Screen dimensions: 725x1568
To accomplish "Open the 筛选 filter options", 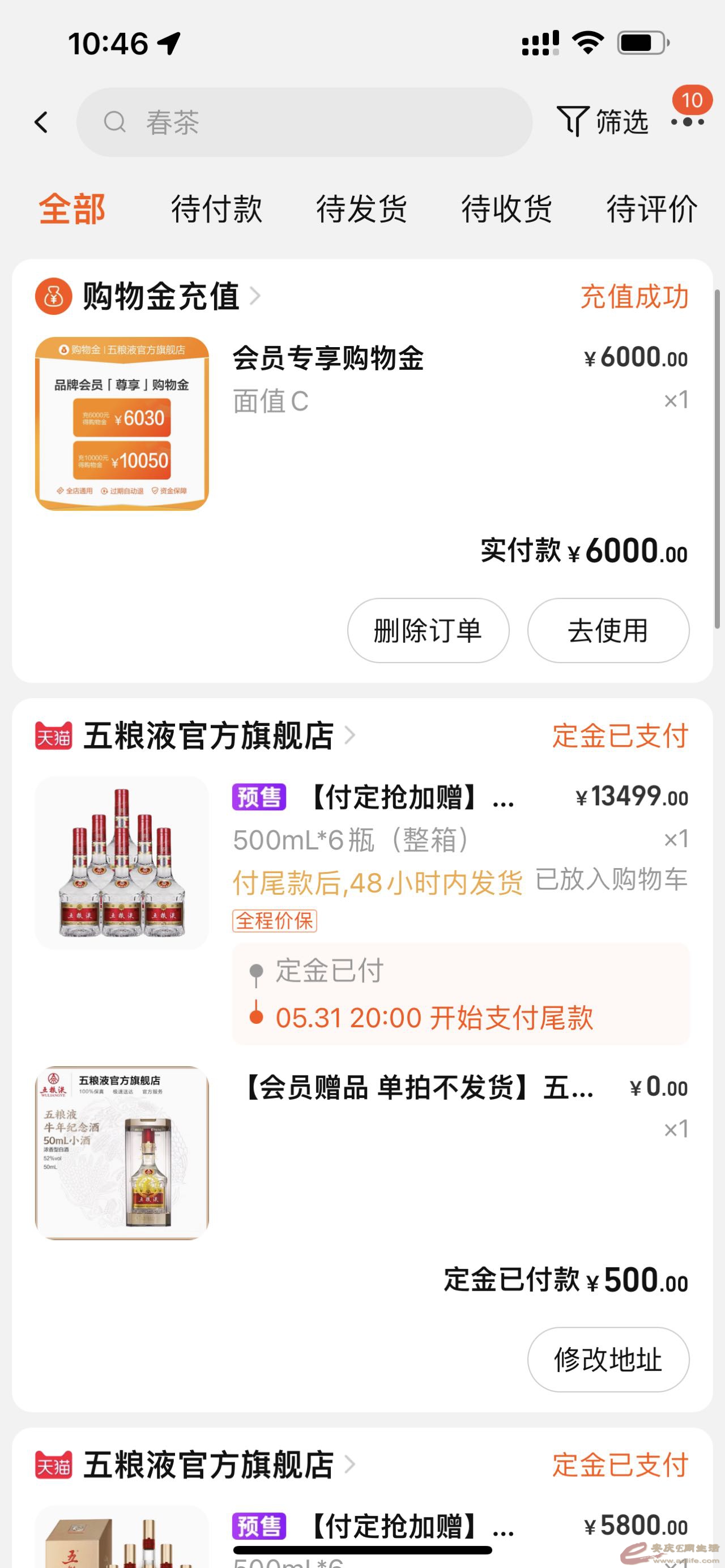I will [603, 122].
